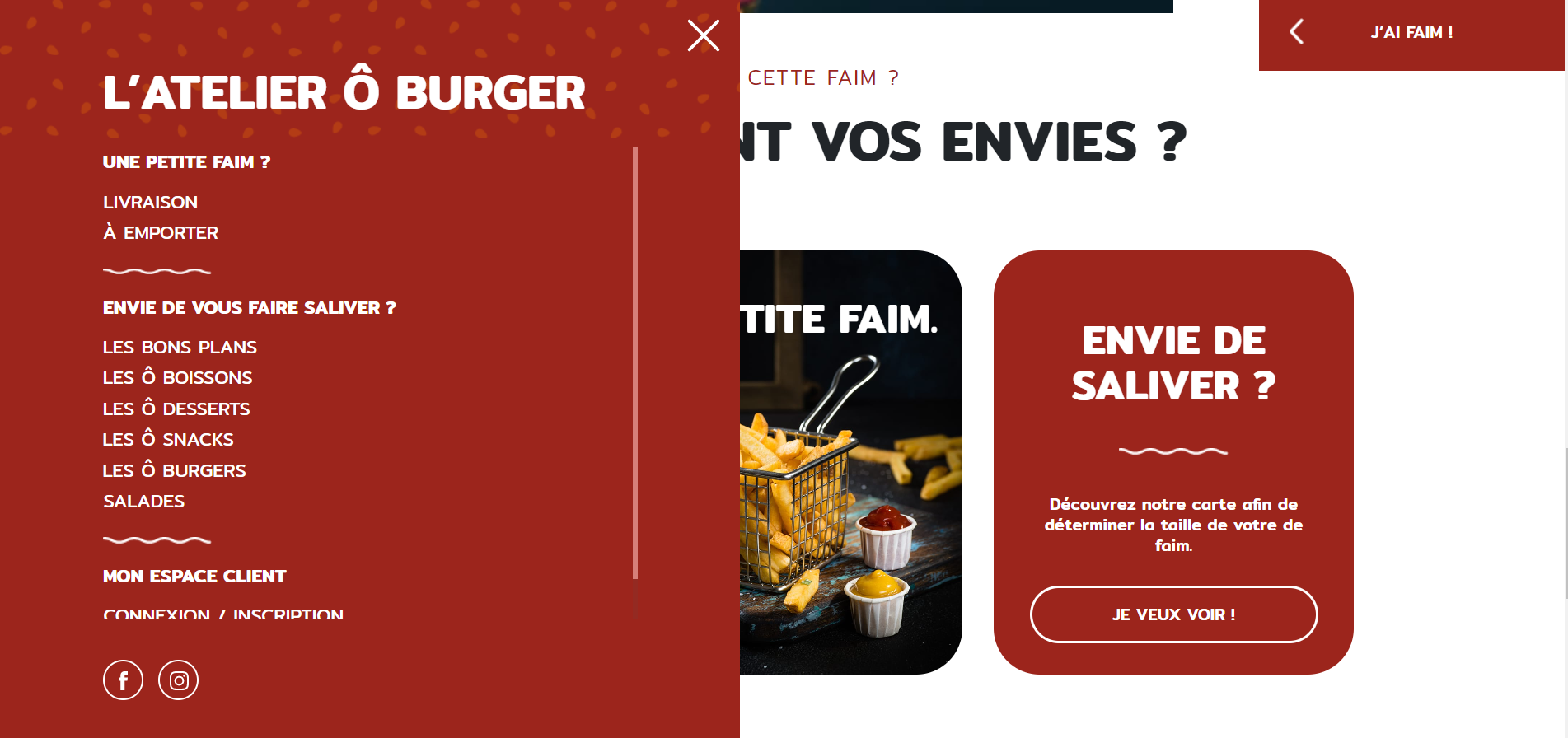Close the side menu

tap(703, 35)
